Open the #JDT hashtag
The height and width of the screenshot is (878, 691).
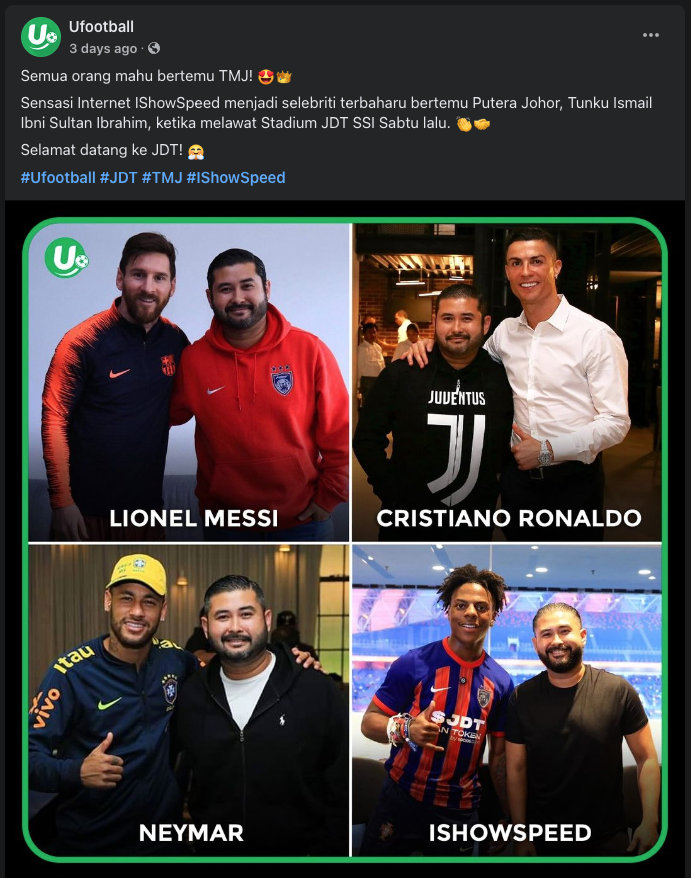[118, 177]
